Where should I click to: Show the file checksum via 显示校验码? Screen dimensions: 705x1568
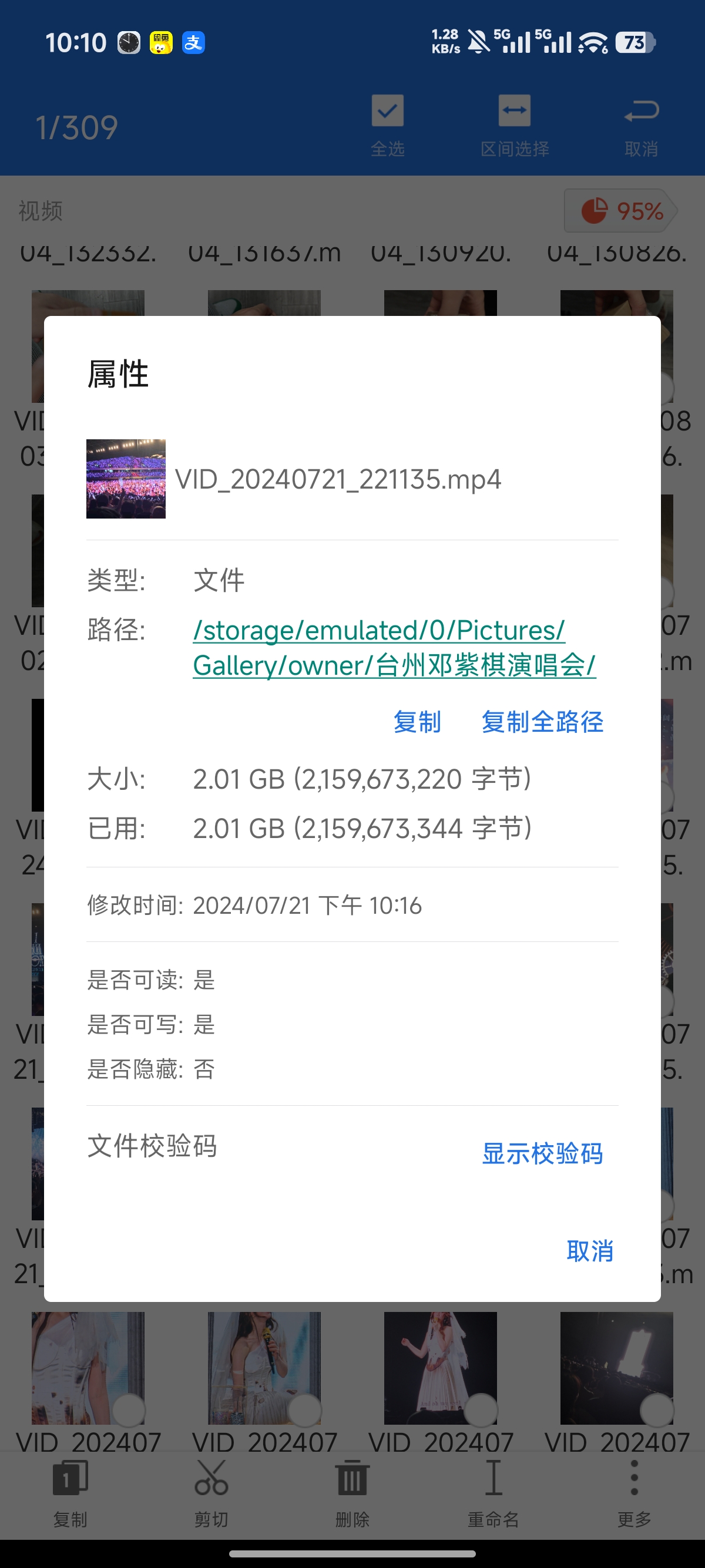pyautogui.click(x=542, y=1153)
